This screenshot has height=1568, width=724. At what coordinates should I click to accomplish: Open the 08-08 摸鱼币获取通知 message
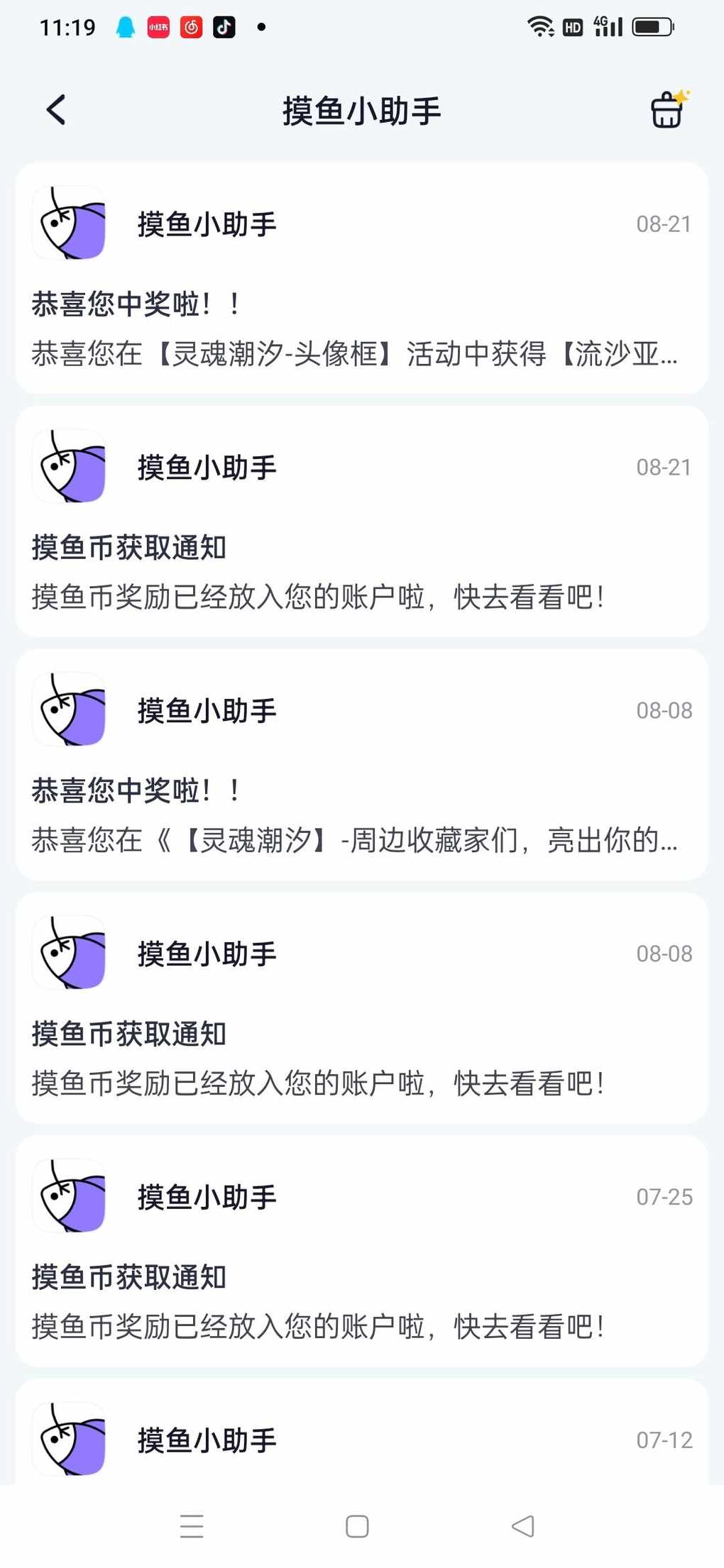coord(362,1007)
